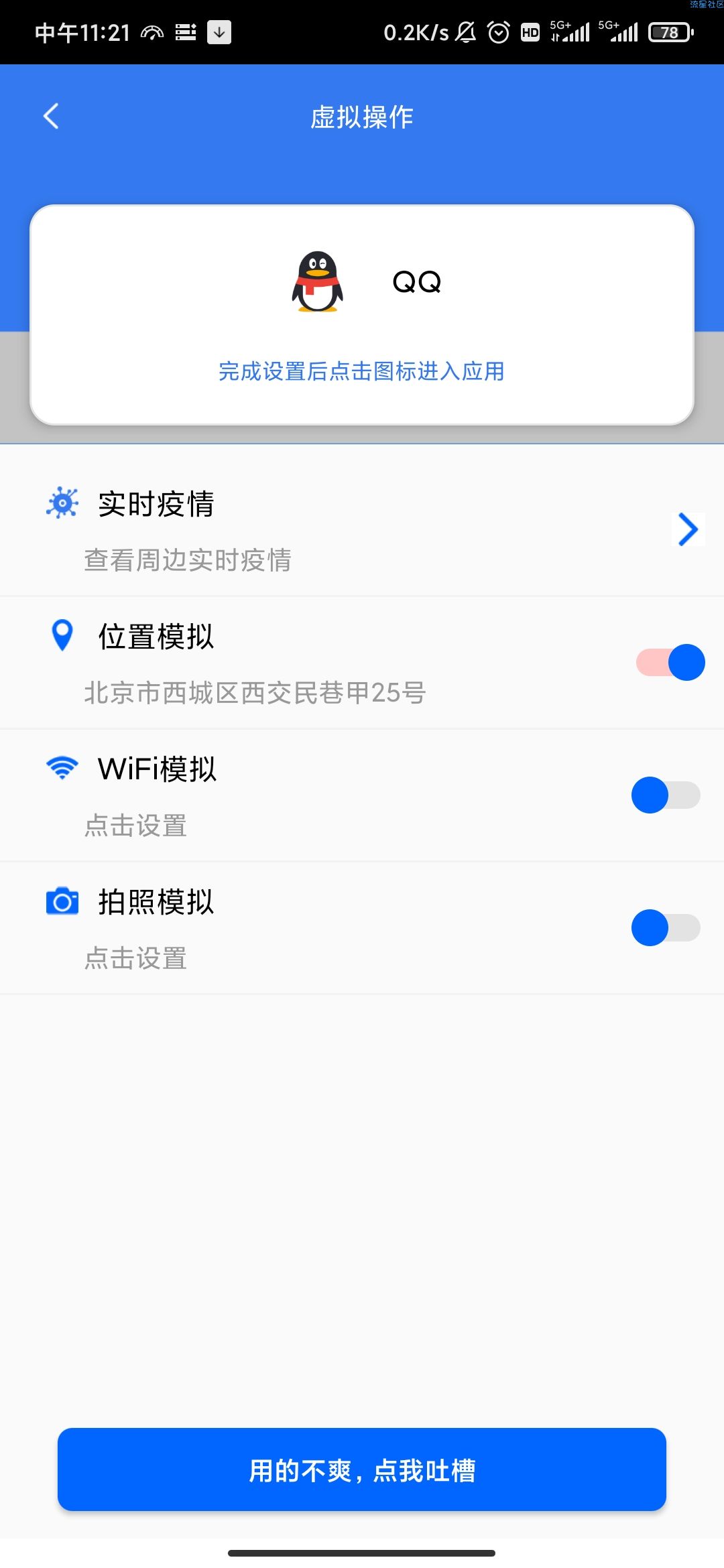The image size is (724, 1568).
Task: Open the 实时疫情 row
Action: click(362, 529)
